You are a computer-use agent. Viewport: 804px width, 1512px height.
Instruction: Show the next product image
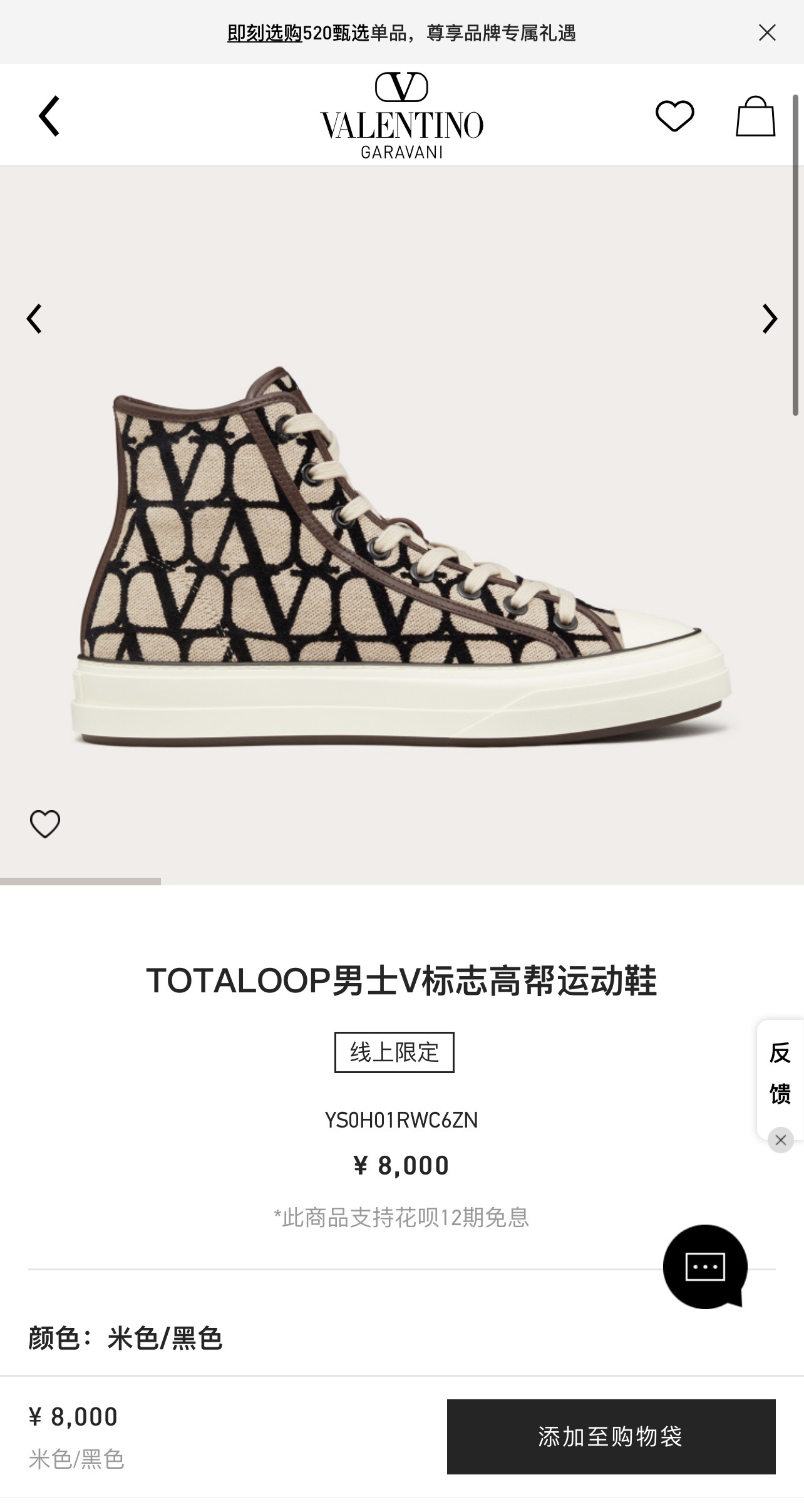(x=770, y=319)
